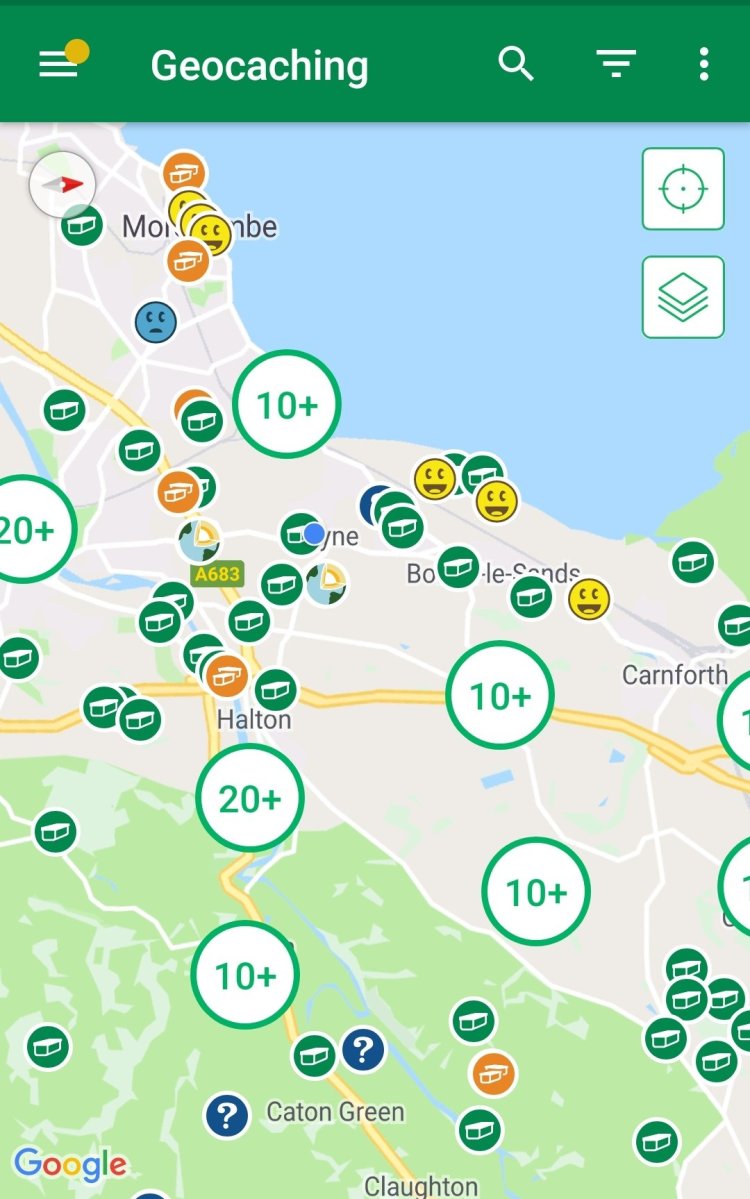Image resolution: width=750 pixels, height=1199 pixels.
Task: Open the question mark cache near Caton Green
Action: point(227,1114)
